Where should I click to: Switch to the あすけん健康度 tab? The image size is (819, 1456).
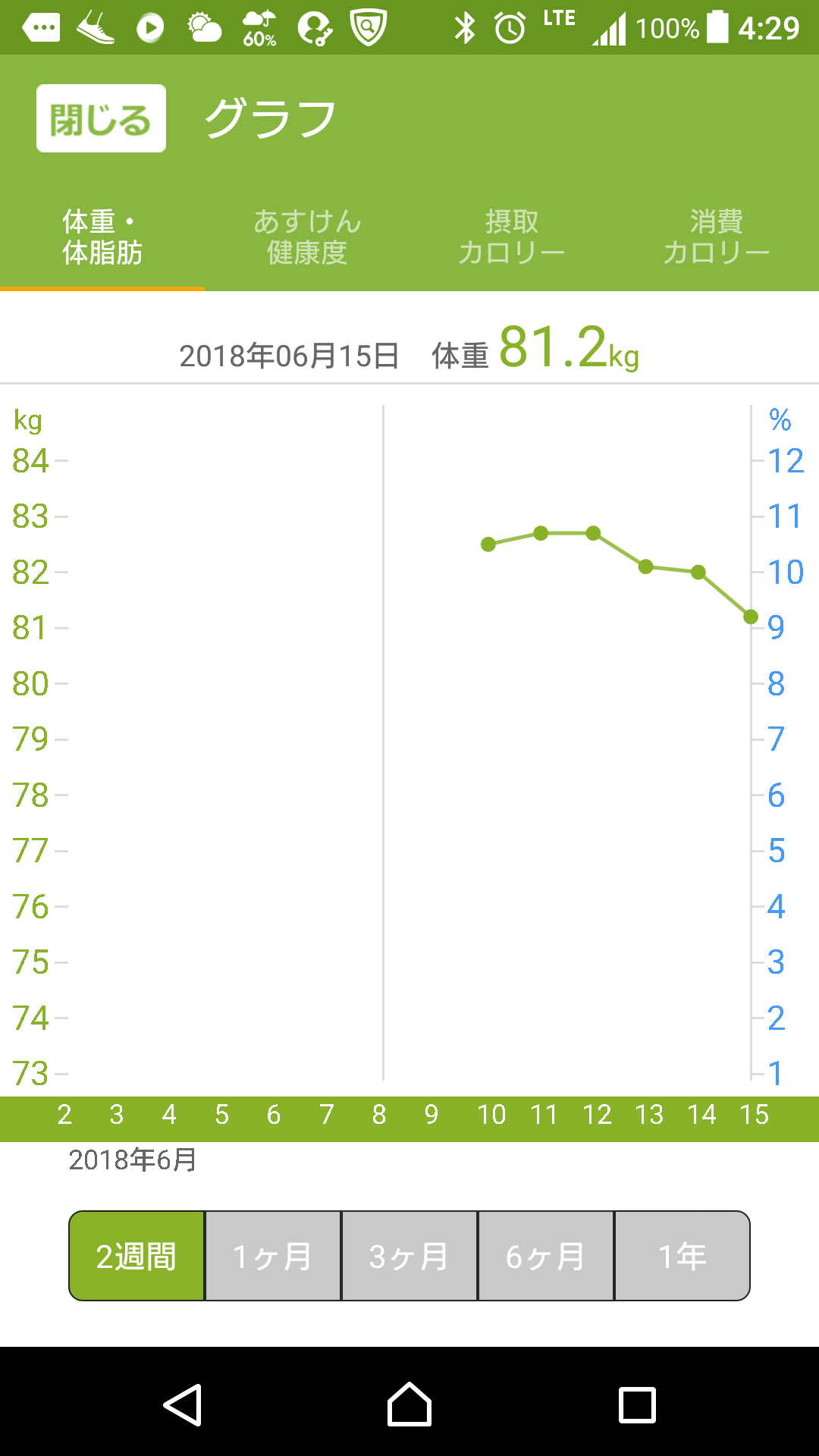[307, 237]
